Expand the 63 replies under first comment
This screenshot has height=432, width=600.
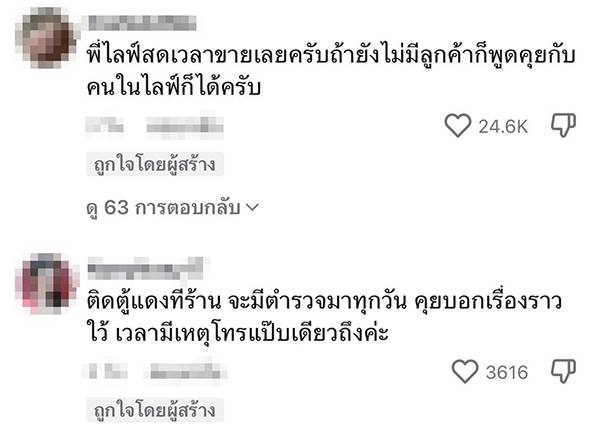click(170, 209)
